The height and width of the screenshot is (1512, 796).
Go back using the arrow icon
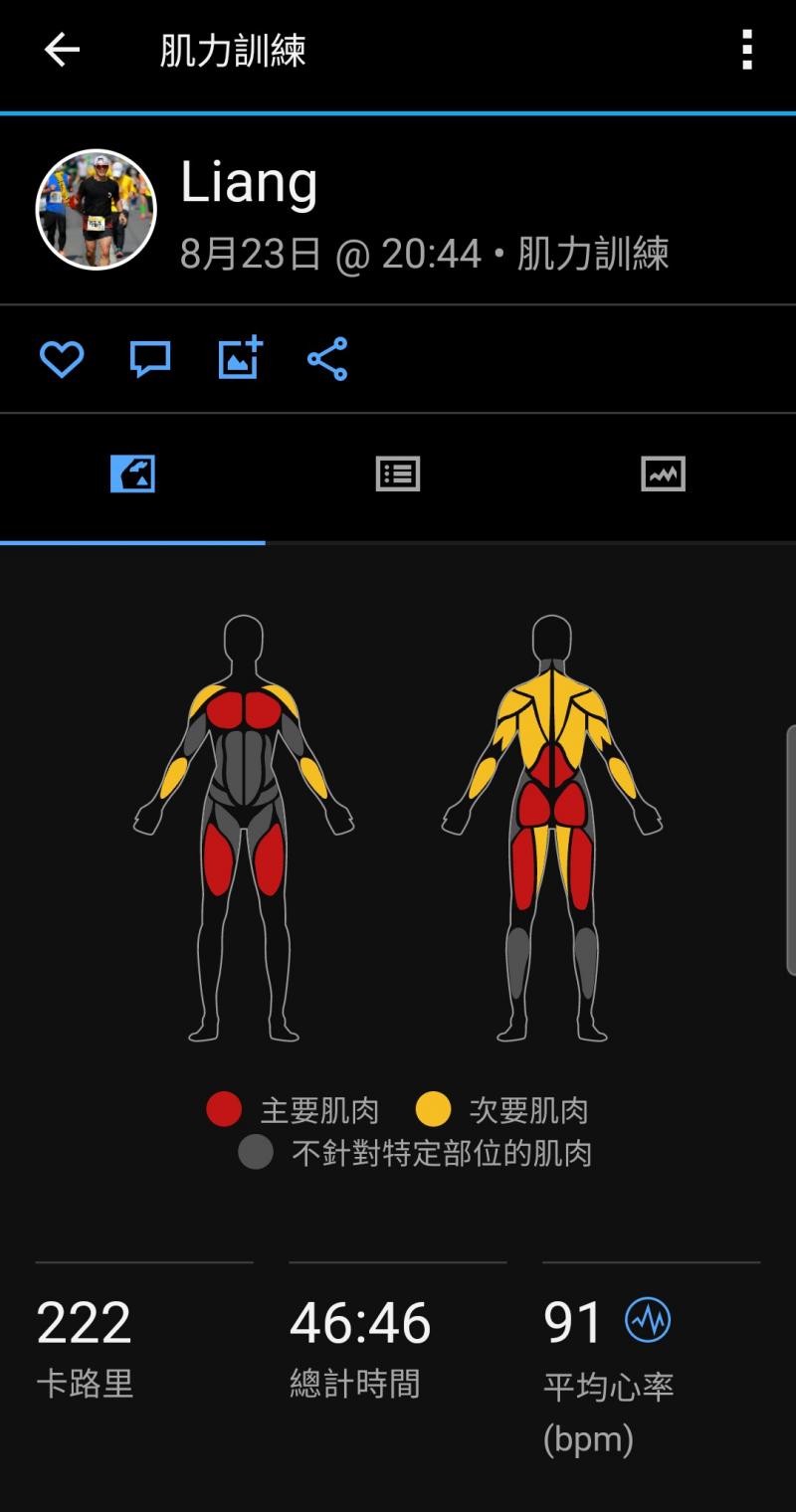click(62, 50)
